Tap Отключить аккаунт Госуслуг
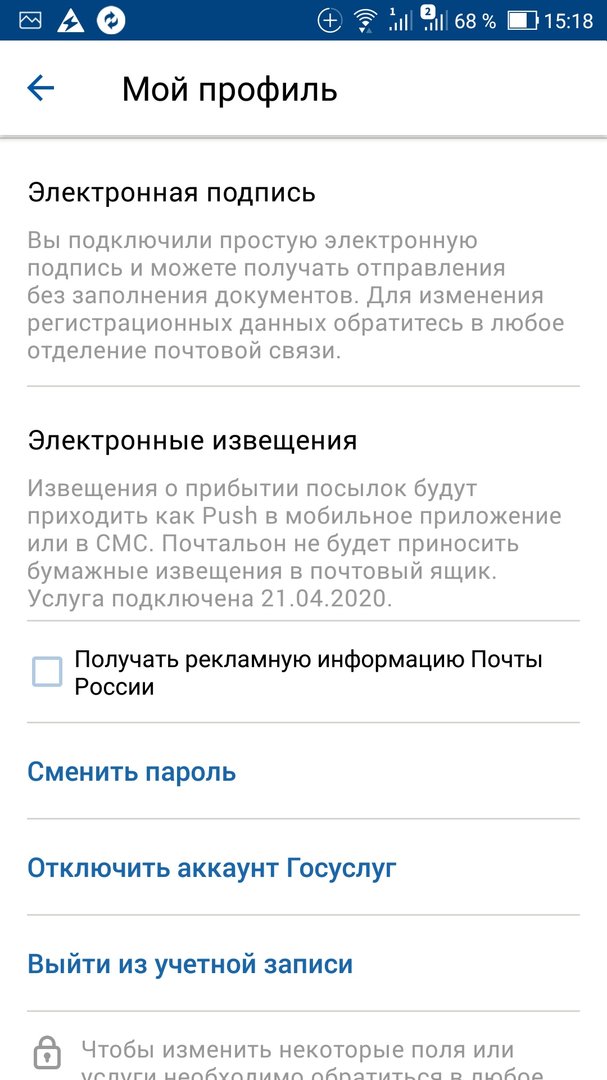 coord(212,868)
